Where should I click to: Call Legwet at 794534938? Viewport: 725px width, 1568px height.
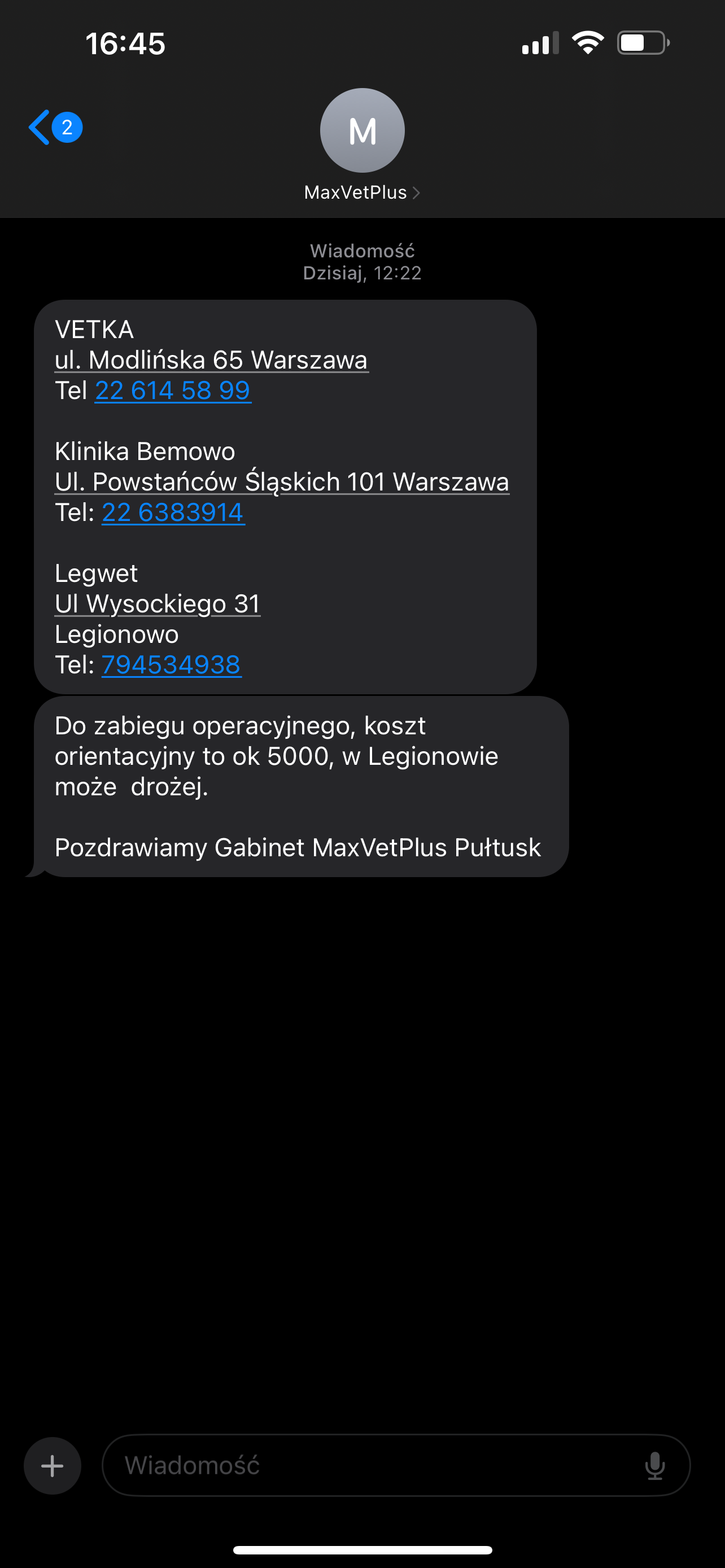(171, 664)
